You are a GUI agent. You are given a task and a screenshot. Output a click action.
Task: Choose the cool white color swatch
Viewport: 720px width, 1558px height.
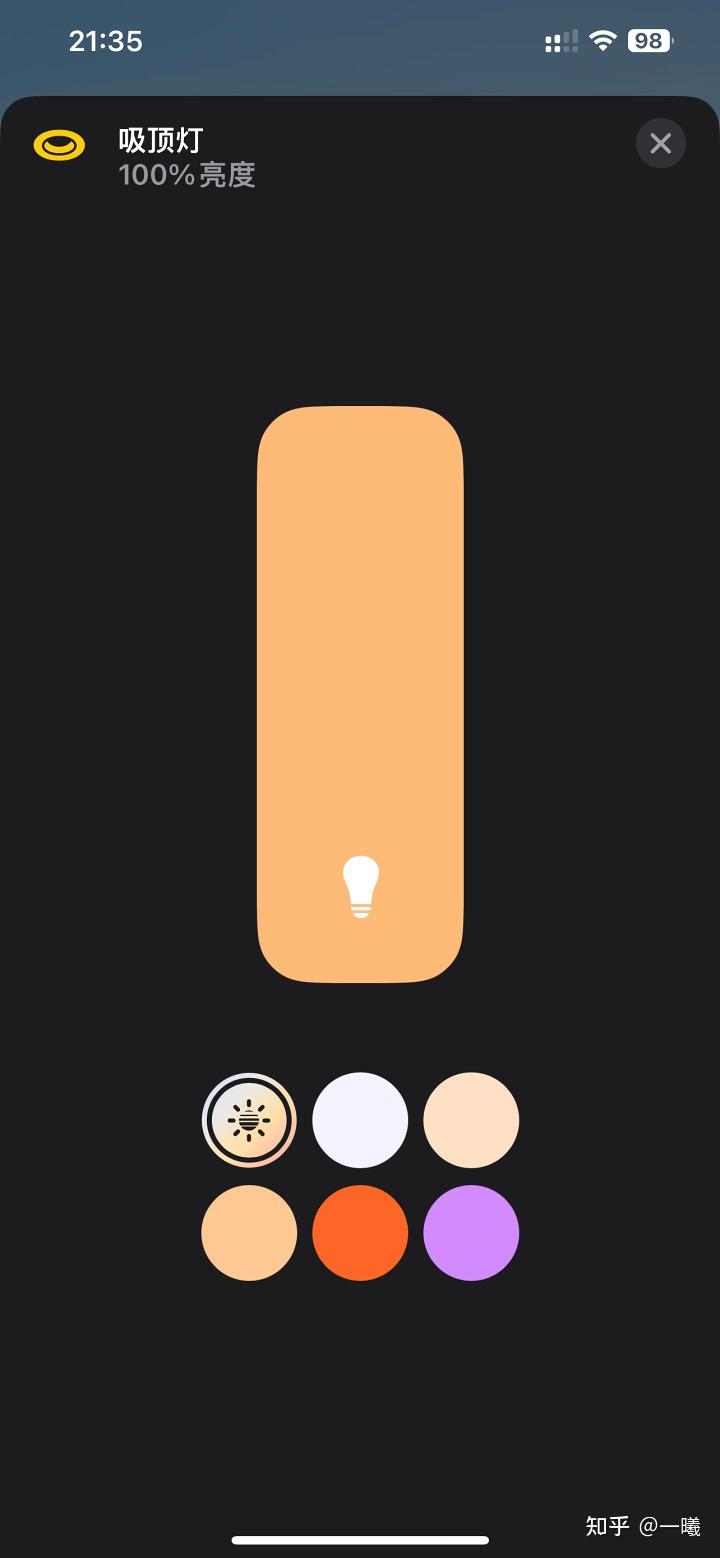(x=360, y=1120)
